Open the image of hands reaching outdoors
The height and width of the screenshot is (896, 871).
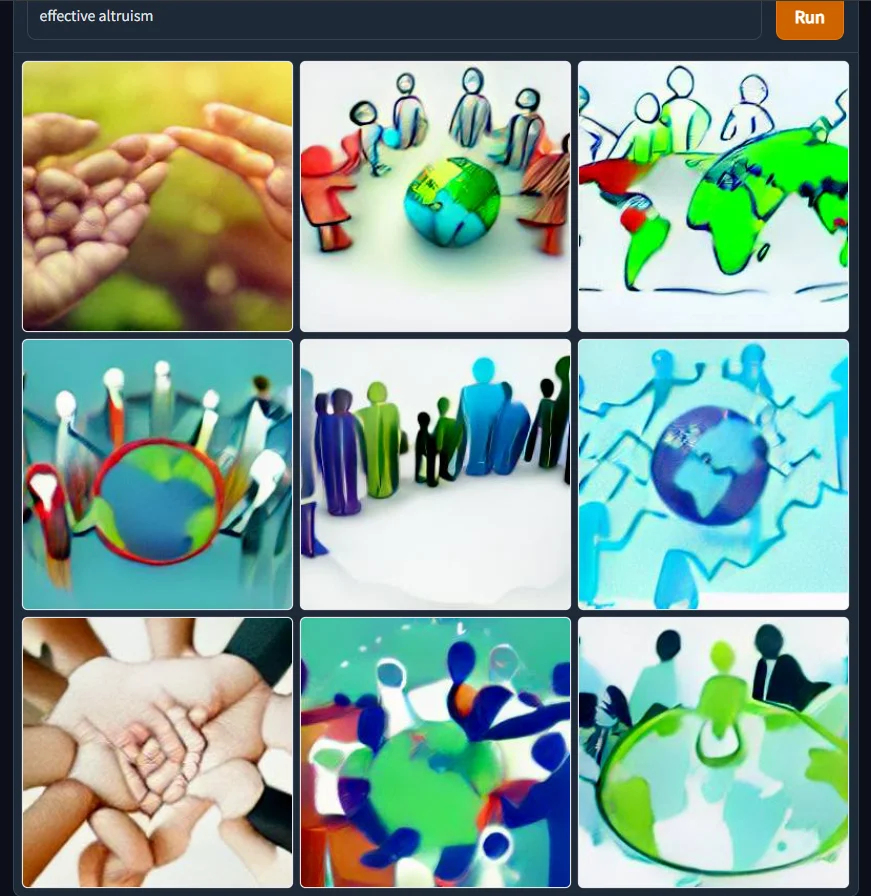click(158, 196)
